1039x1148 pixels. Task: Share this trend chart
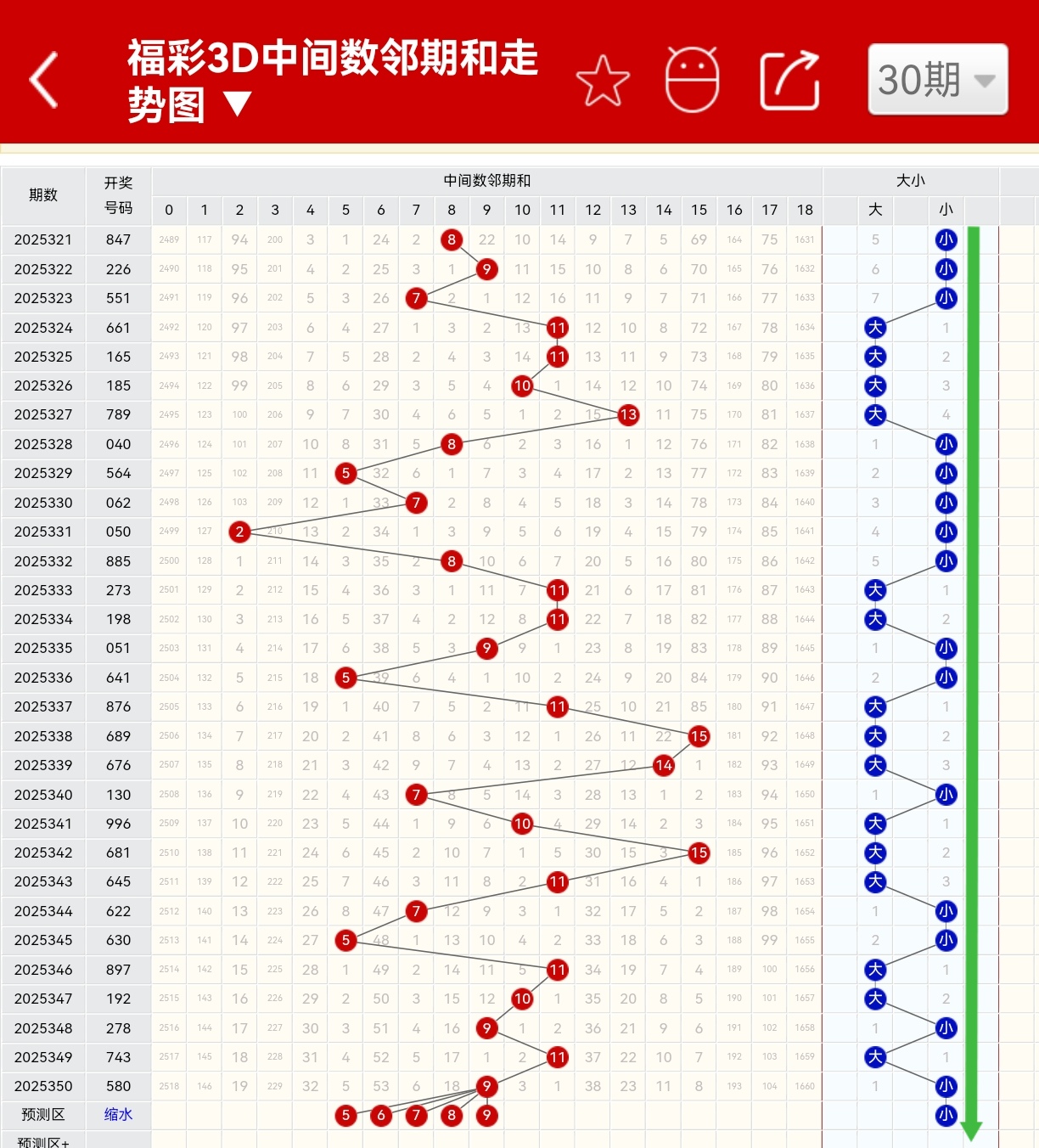click(x=789, y=81)
